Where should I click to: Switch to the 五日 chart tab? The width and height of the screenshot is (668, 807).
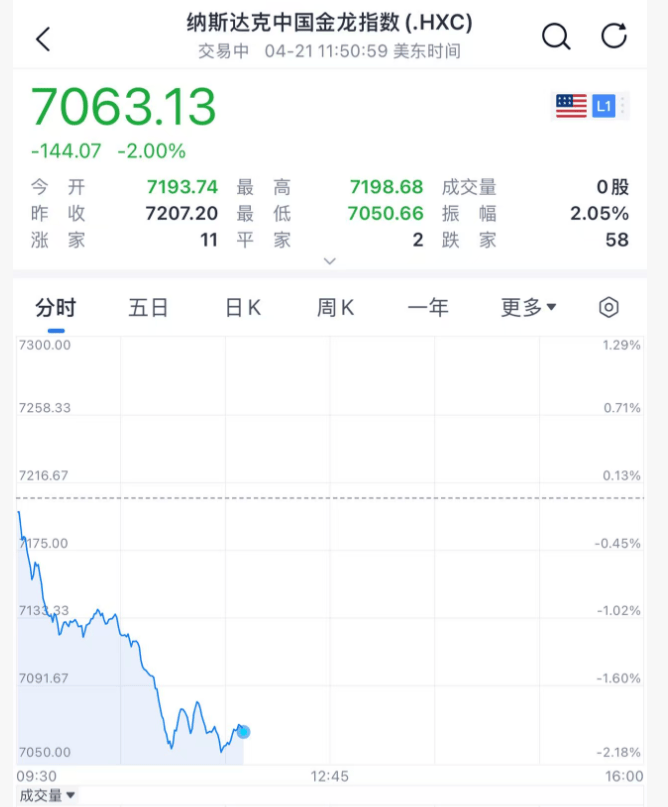(148, 308)
